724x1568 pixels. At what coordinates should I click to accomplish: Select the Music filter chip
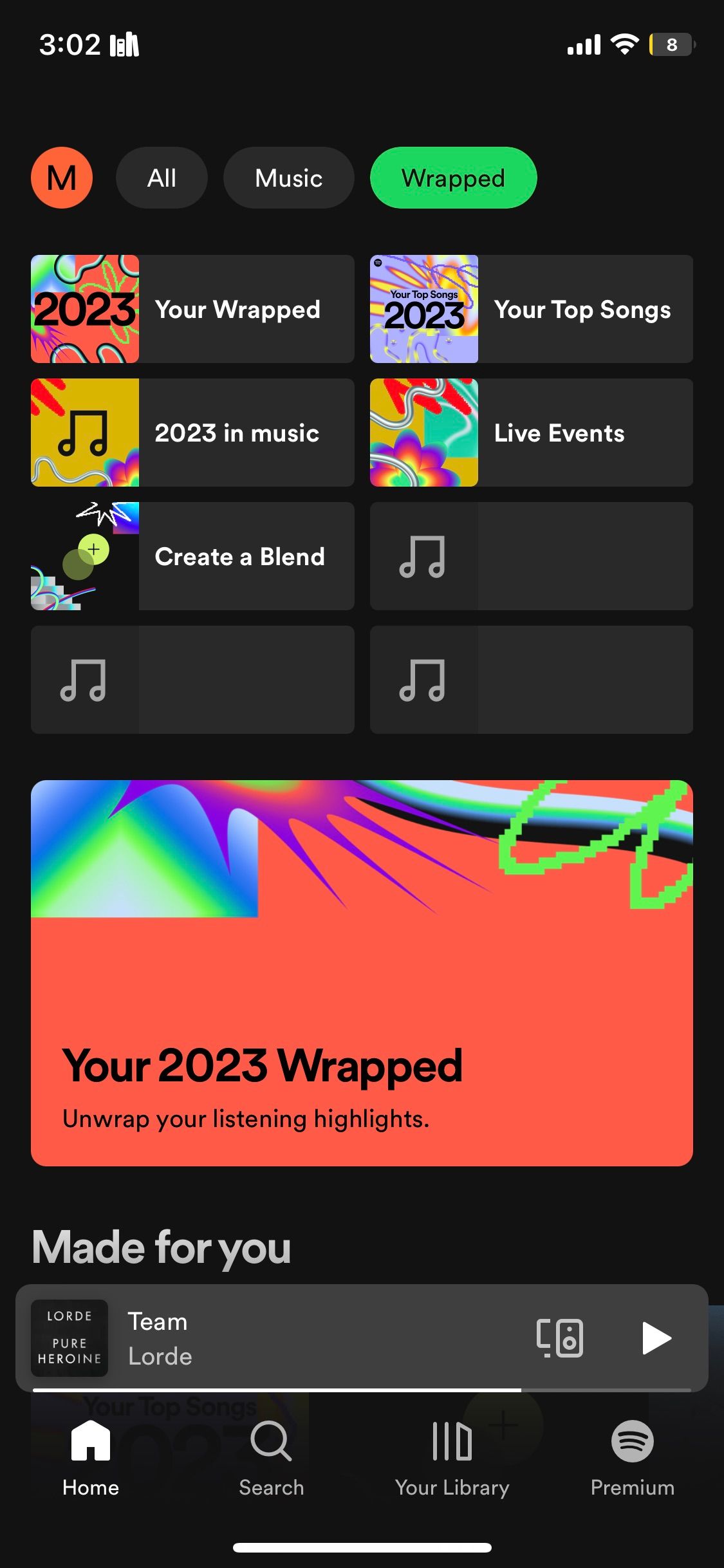[x=288, y=178]
